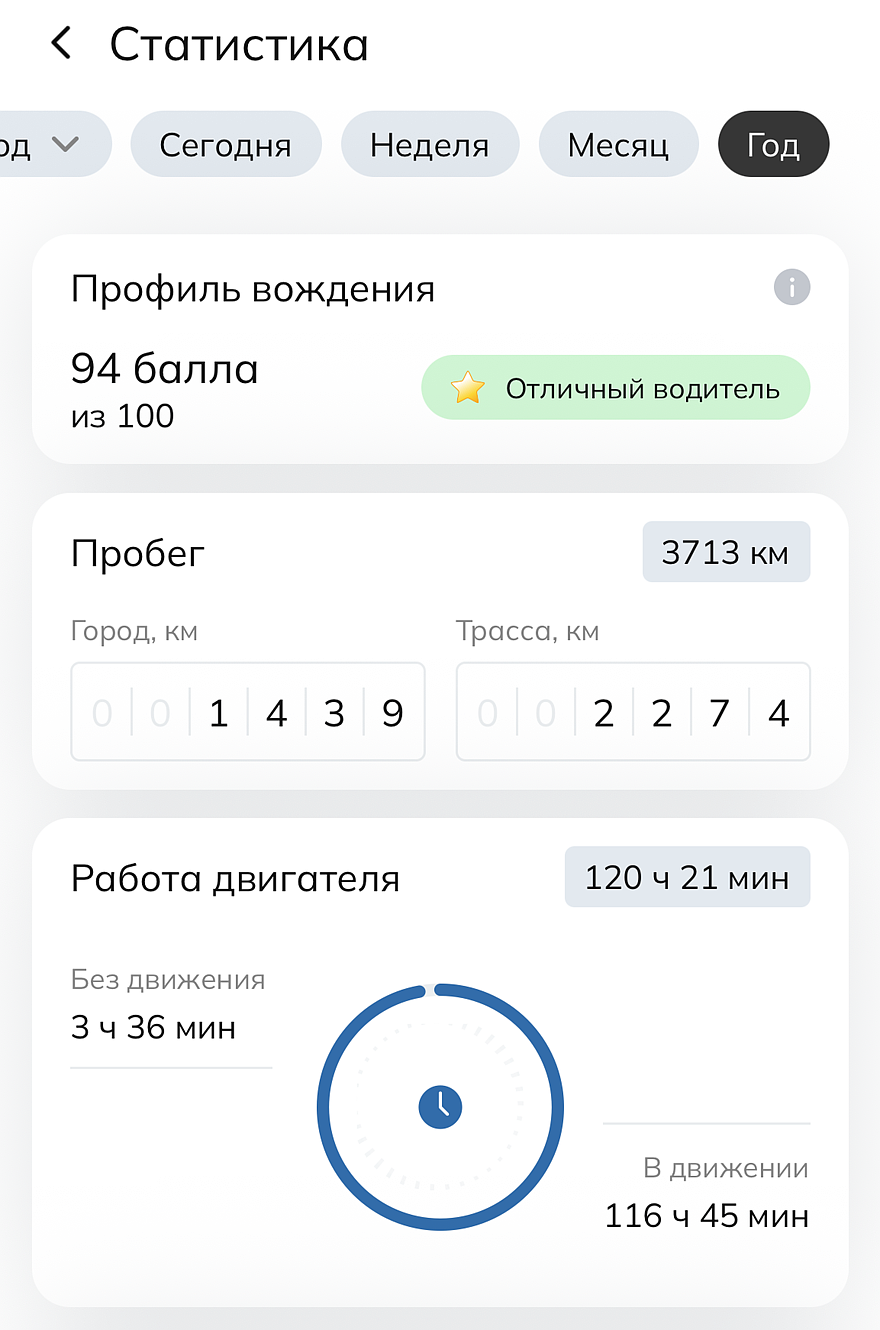
Task: Click the star icon in the driver badge
Action: coord(466,387)
